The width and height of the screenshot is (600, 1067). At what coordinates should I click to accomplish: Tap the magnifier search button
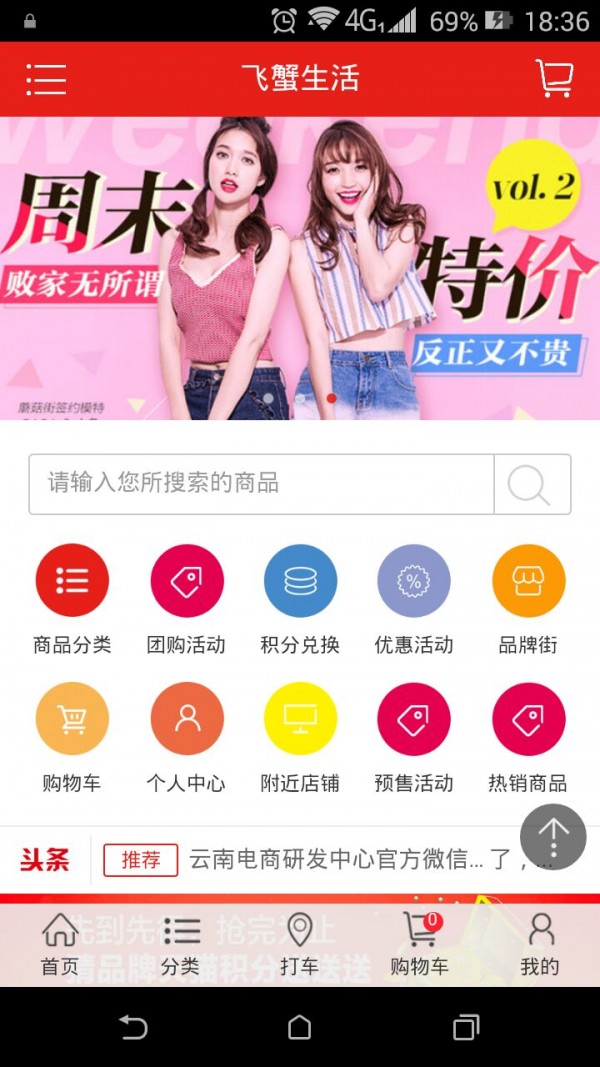tap(531, 485)
